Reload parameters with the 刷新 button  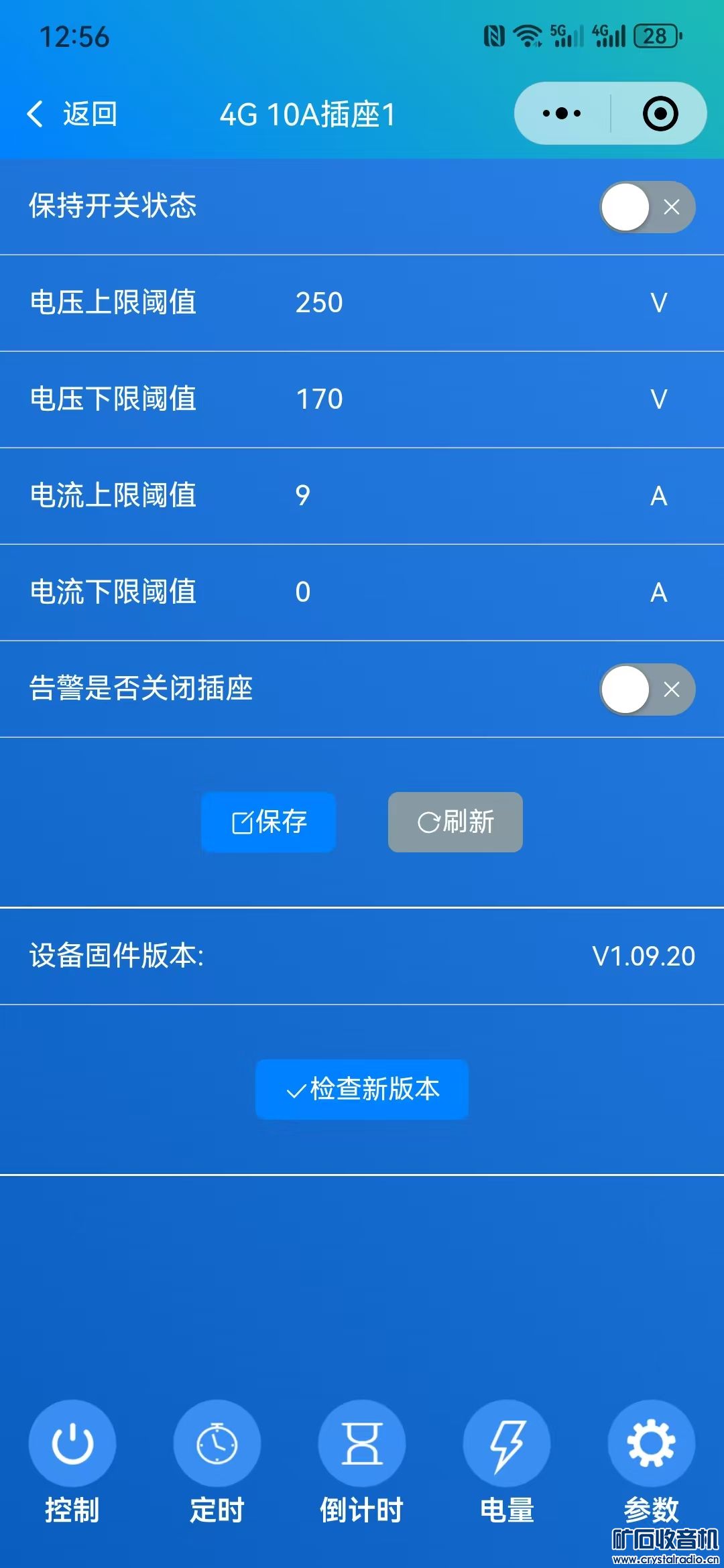pos(455,822)
